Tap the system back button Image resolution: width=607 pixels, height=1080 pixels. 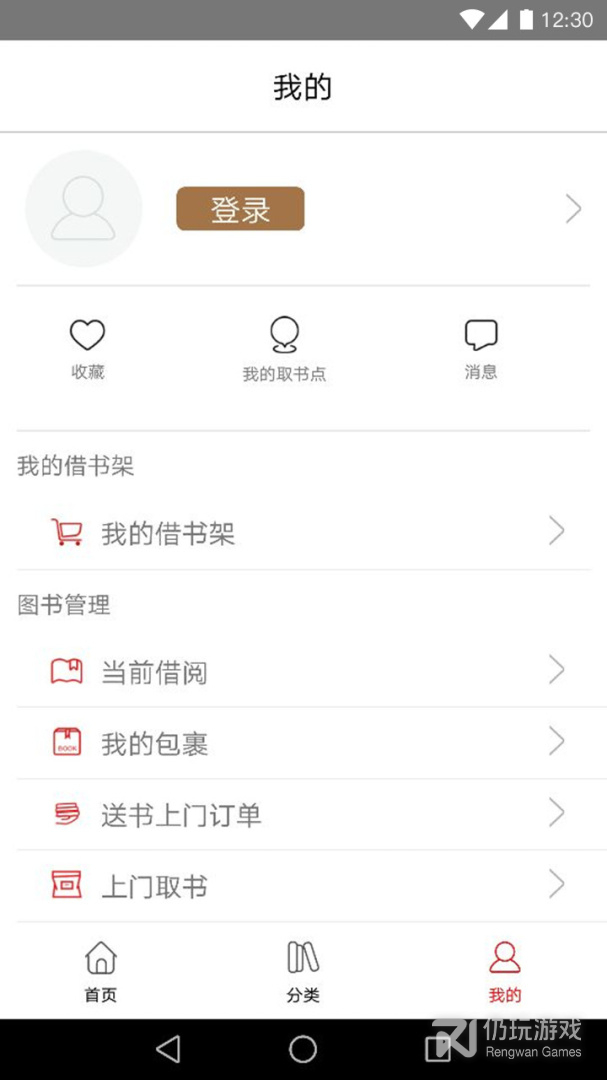168,1049
